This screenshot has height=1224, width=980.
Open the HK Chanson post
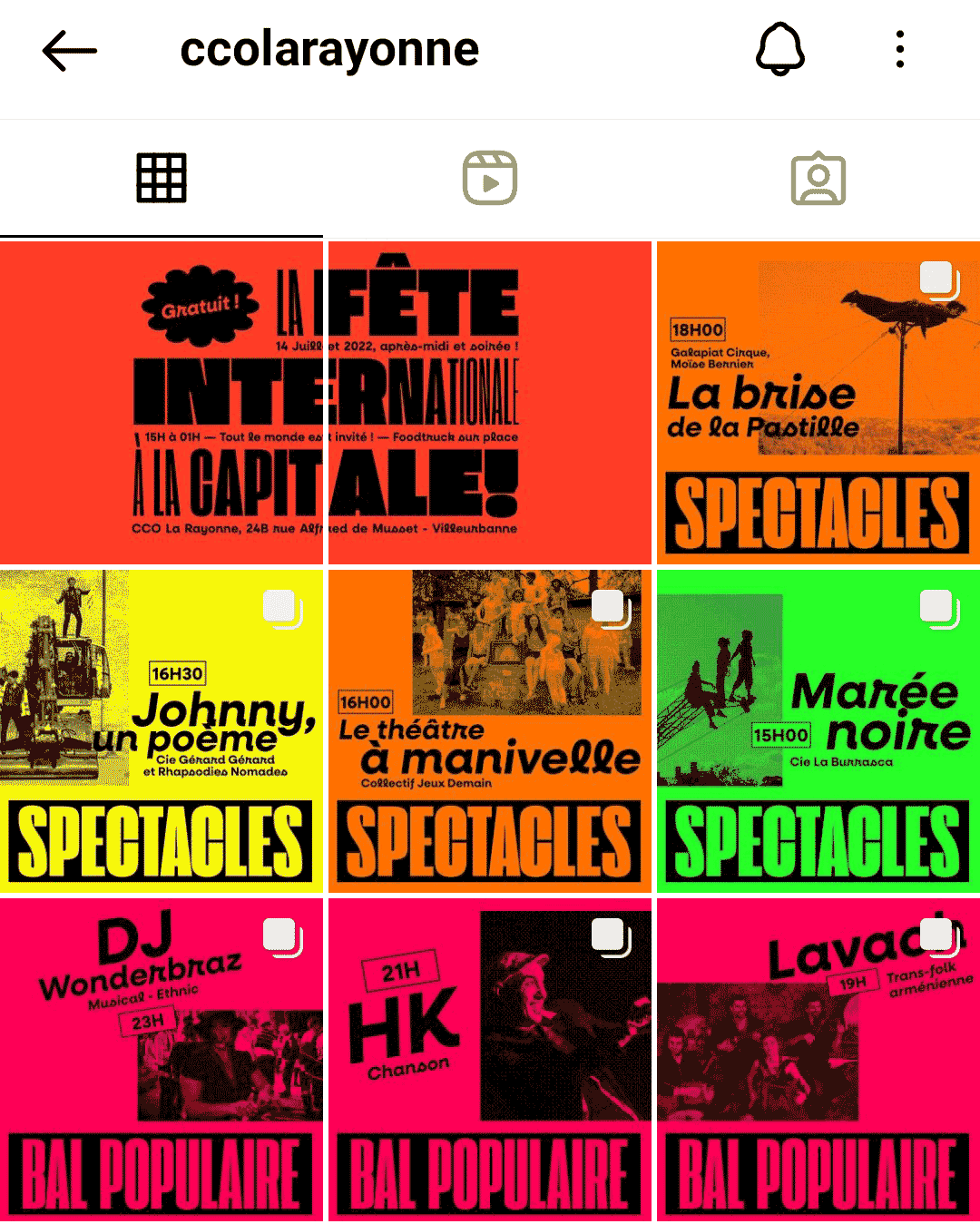490,1059
